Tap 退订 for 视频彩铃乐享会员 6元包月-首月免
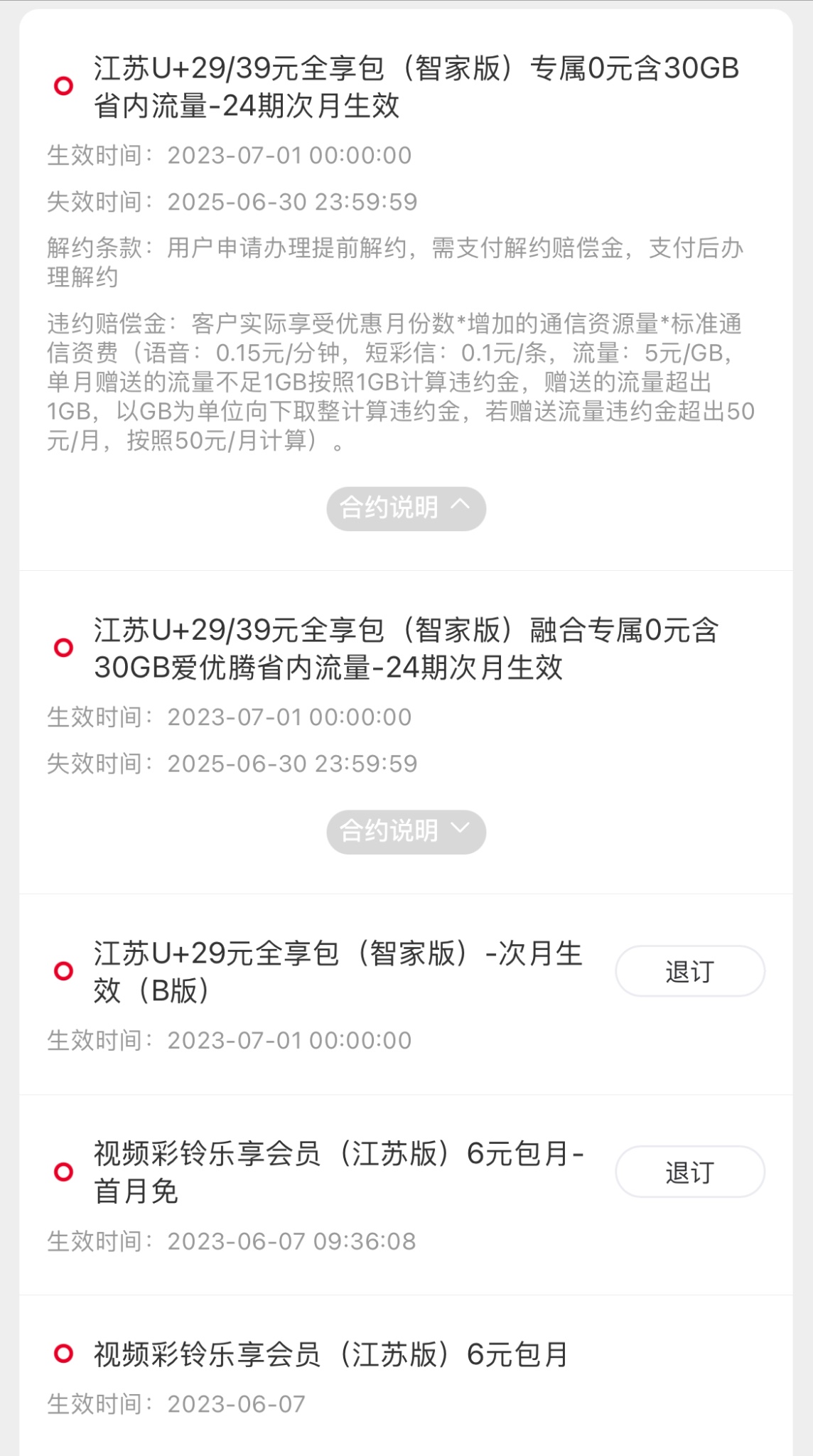This screenshot has width=813, height=1456. pyautogui.click(x=689, y=1172)
